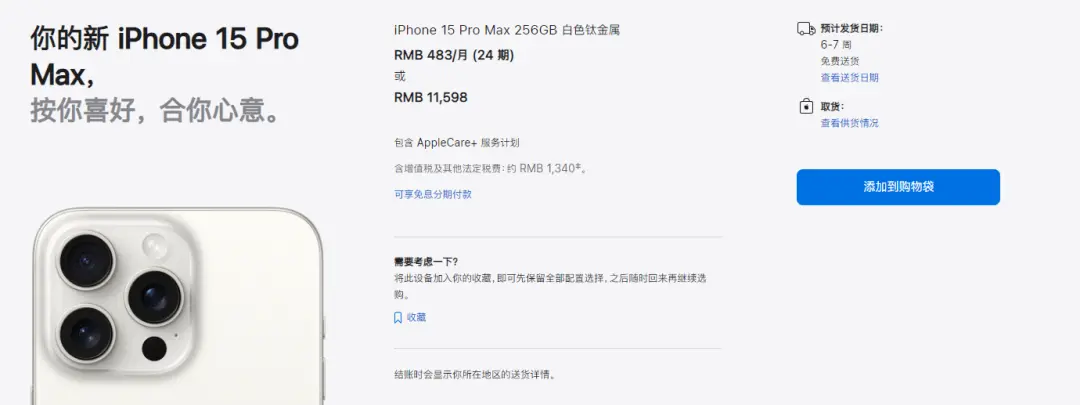The height and width of the screenshot is (405, 1080).
Task: Tap the 添加到购物袋 button
Action: (897, 187)
